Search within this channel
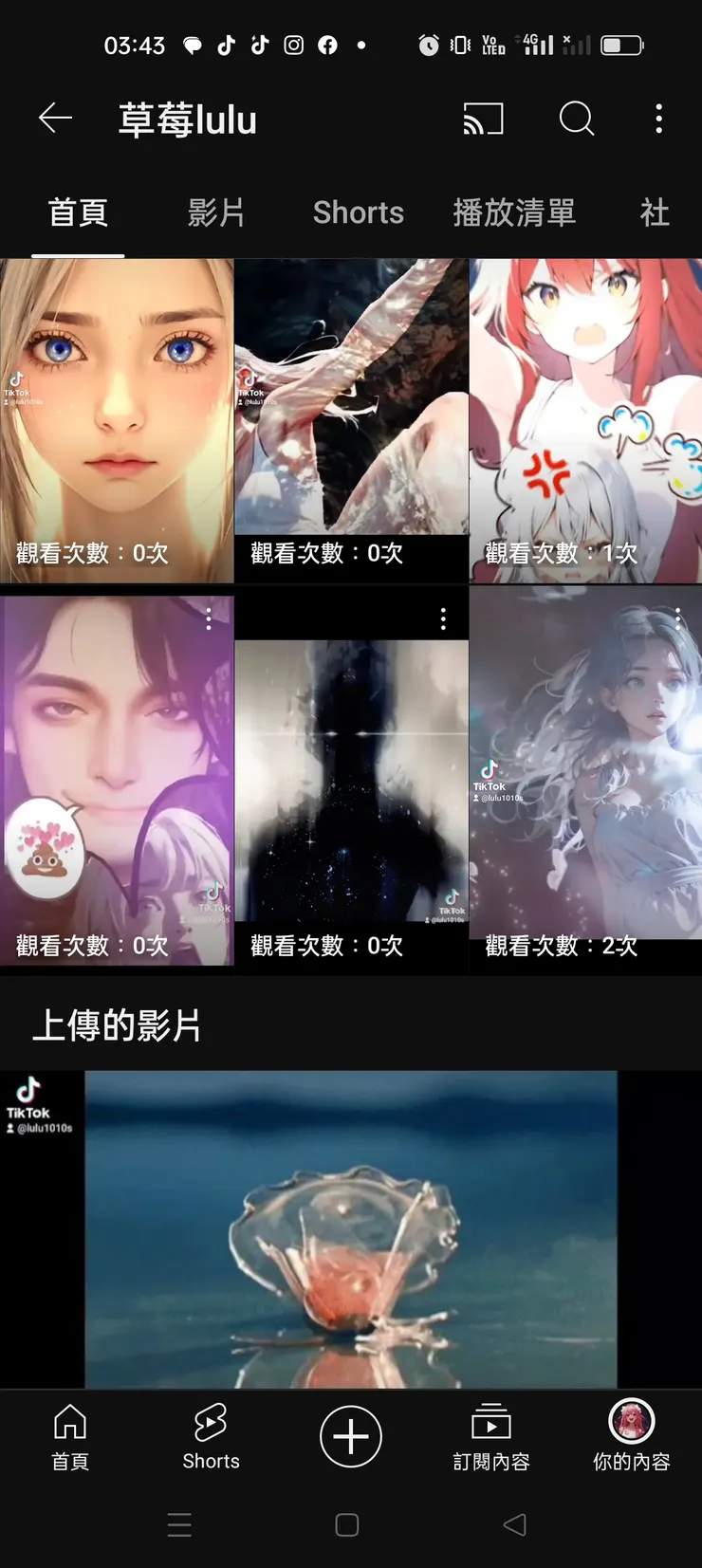702x1568 pixels. pyautogui.click(x=576, y=119)
